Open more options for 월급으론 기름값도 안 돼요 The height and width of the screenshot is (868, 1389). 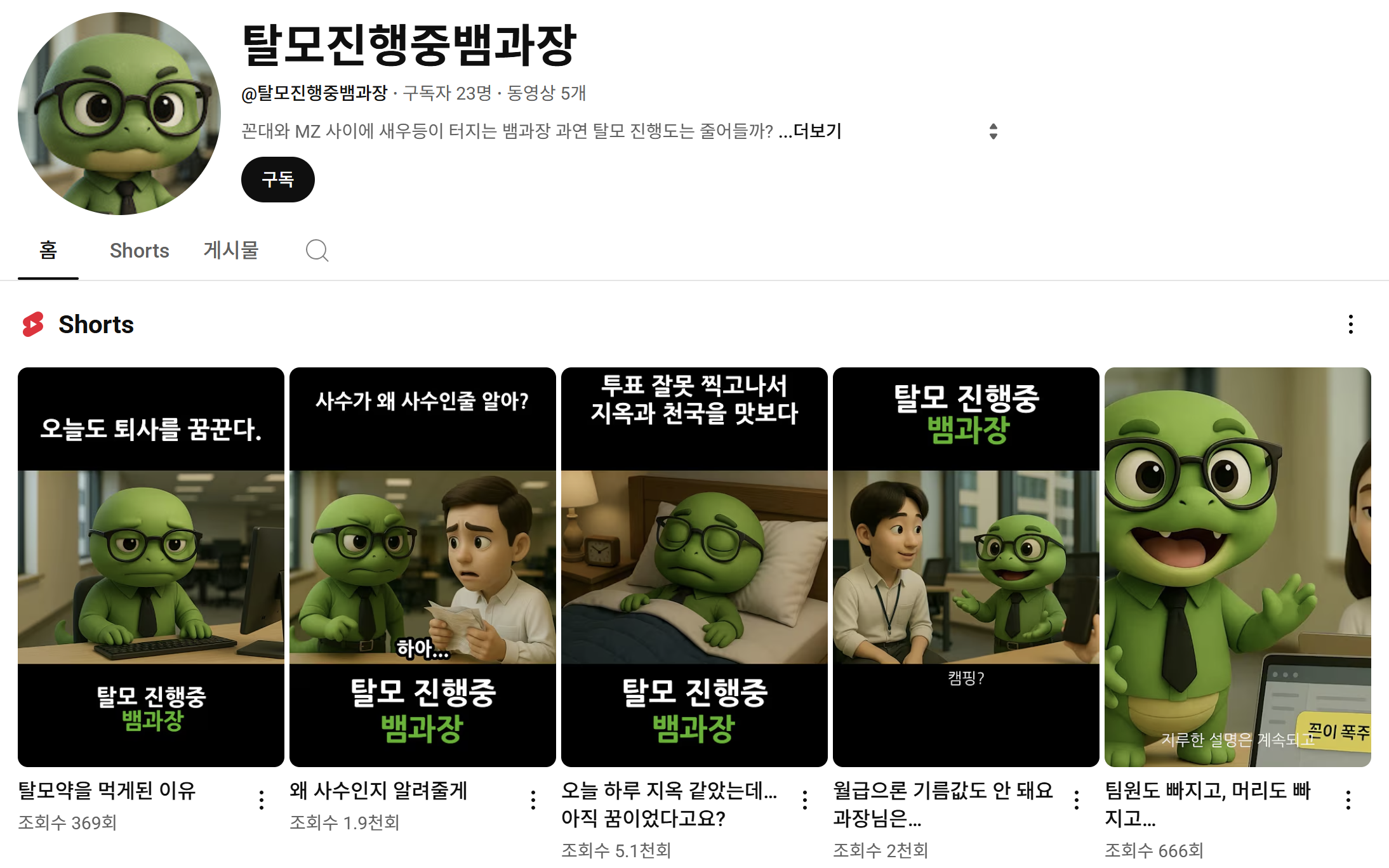(x=1077, y=800)
